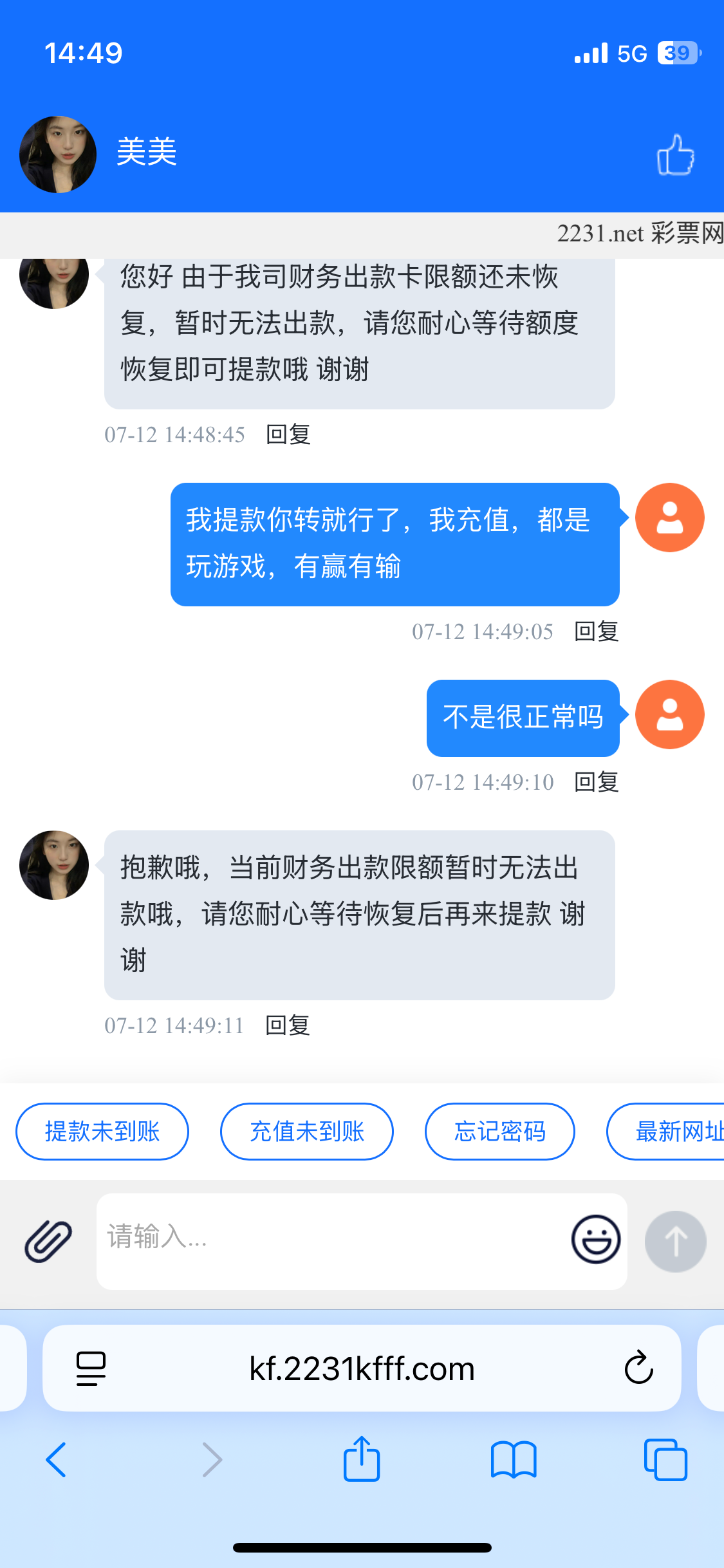
Task: Tap 回复 under the 14:48:45 message
Action: 288,434
